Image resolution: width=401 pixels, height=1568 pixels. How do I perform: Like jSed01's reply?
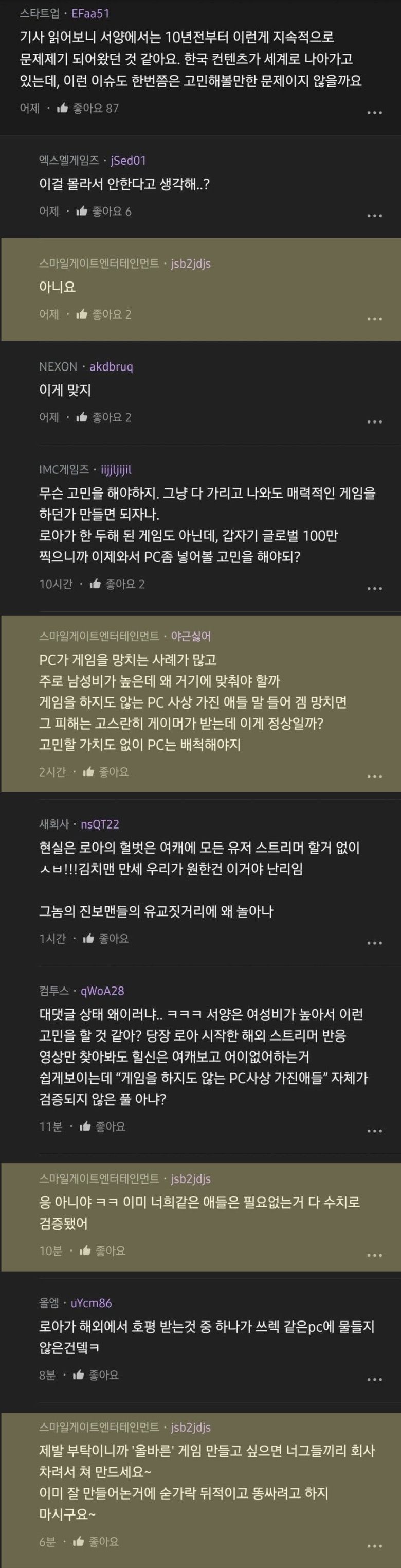click(x=82, y=211)
